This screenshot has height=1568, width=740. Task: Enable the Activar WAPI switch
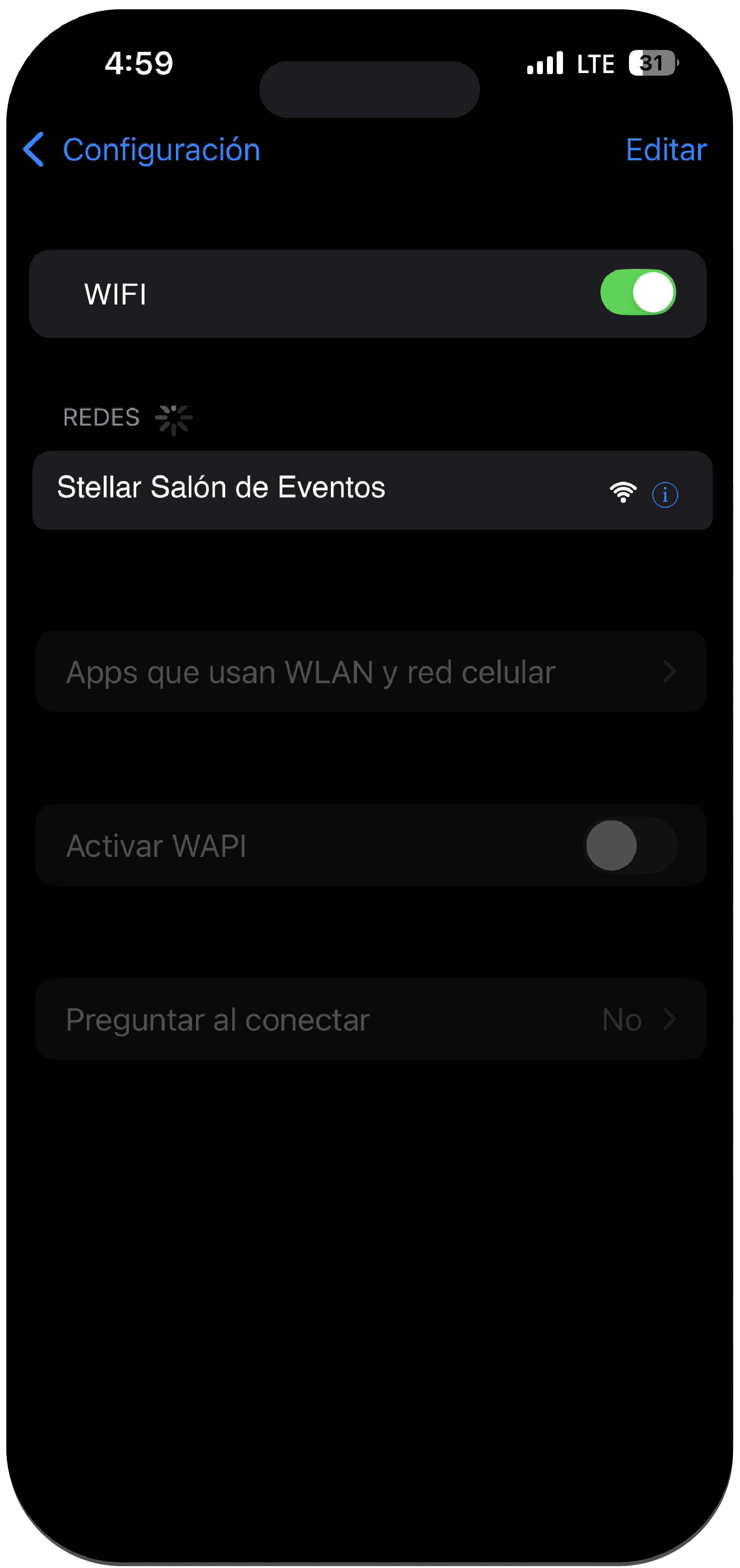tap(630, 845)
